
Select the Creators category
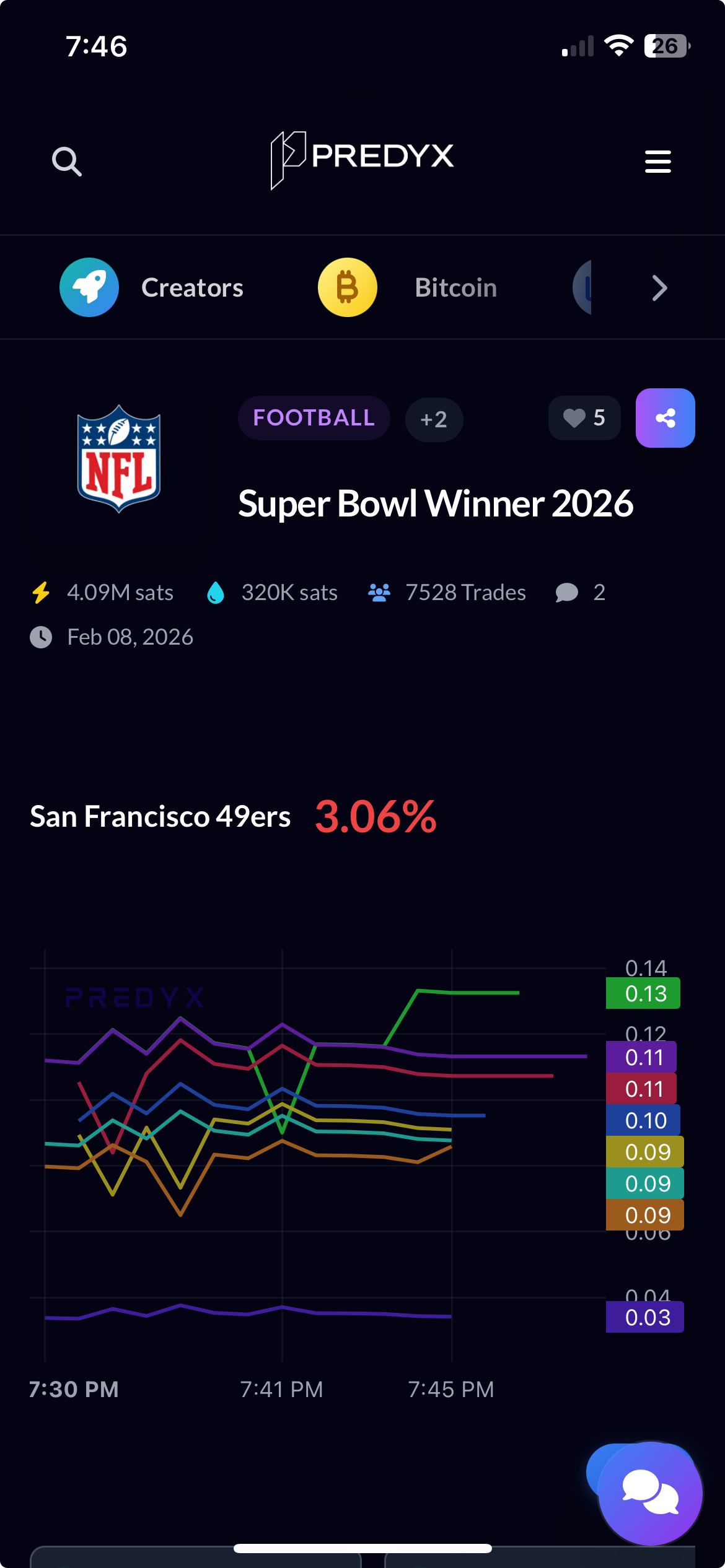(152, 287)
